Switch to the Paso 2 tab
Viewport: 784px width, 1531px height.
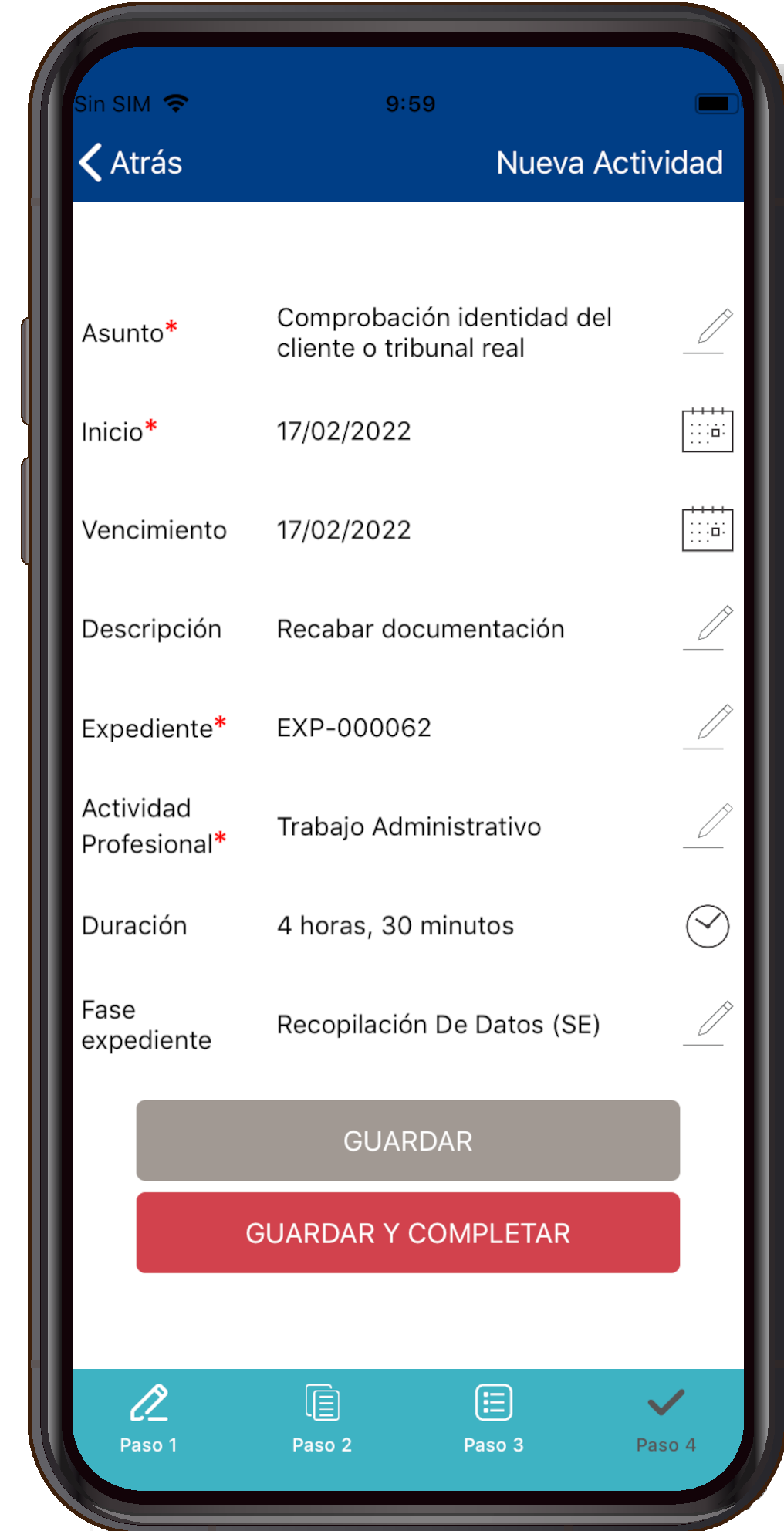pos(322,1418)
